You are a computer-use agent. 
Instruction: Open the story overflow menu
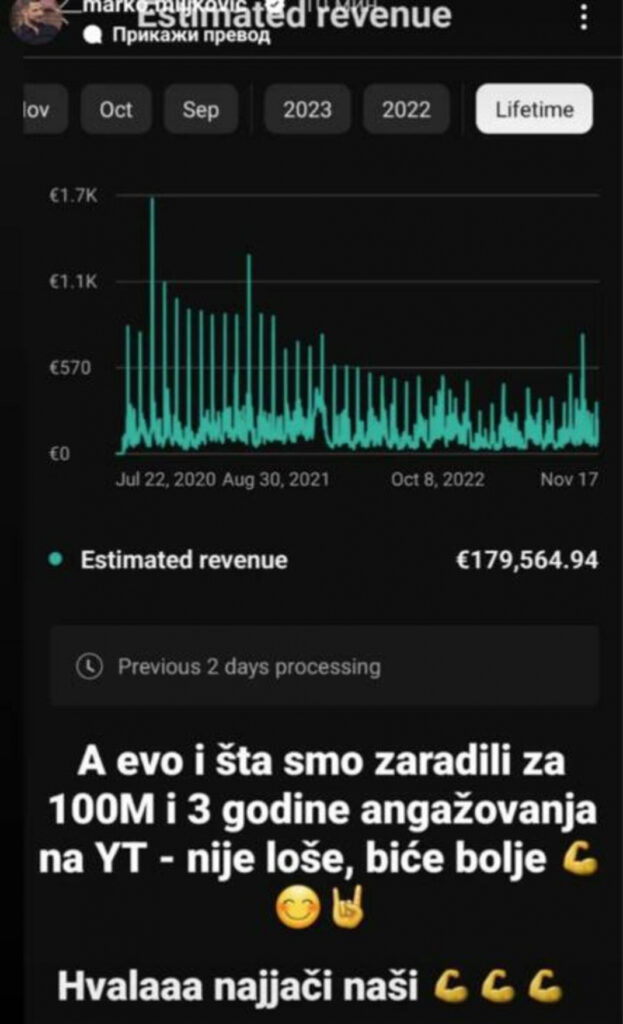585,17
